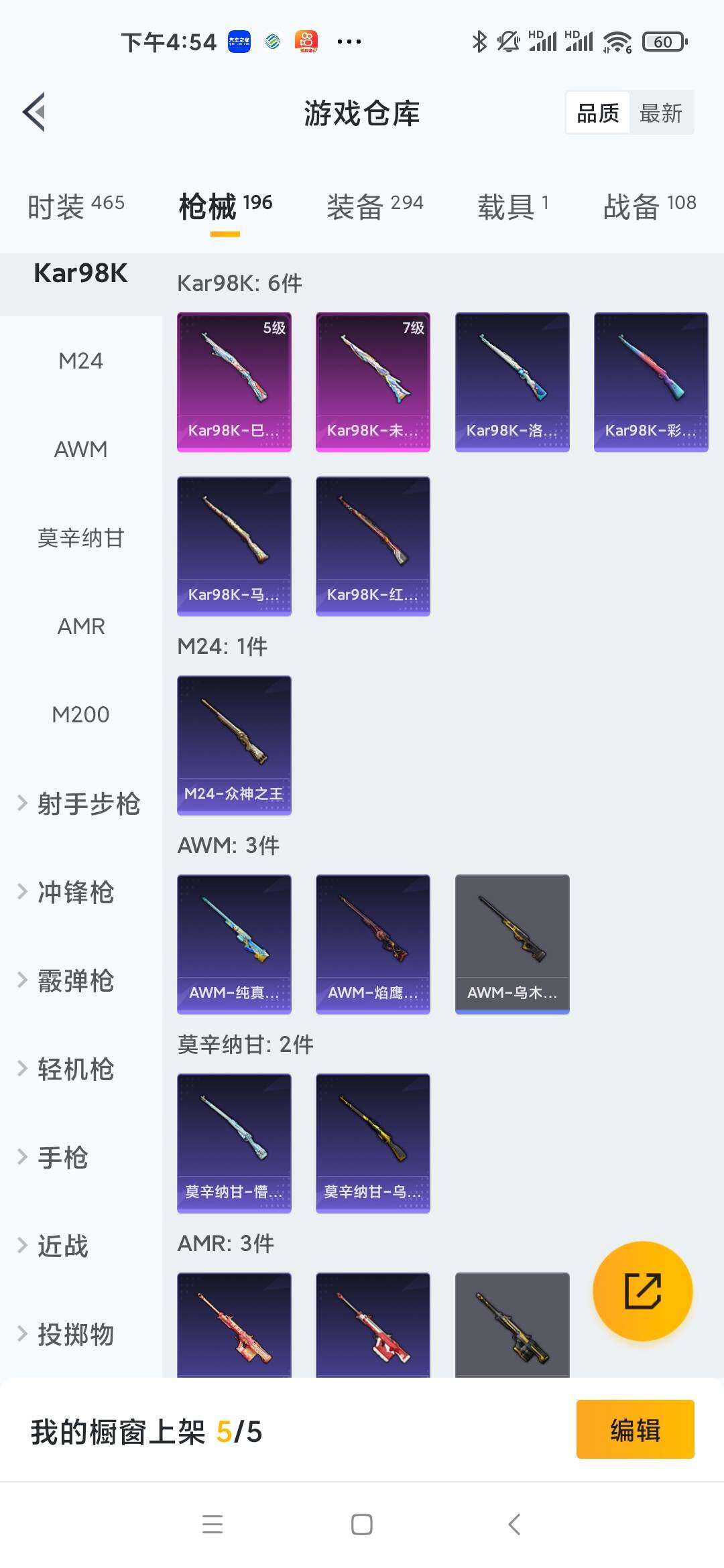Expand the 冲锋枪 category
Screen dimensions: 724x1568
(x=75, y=892)
